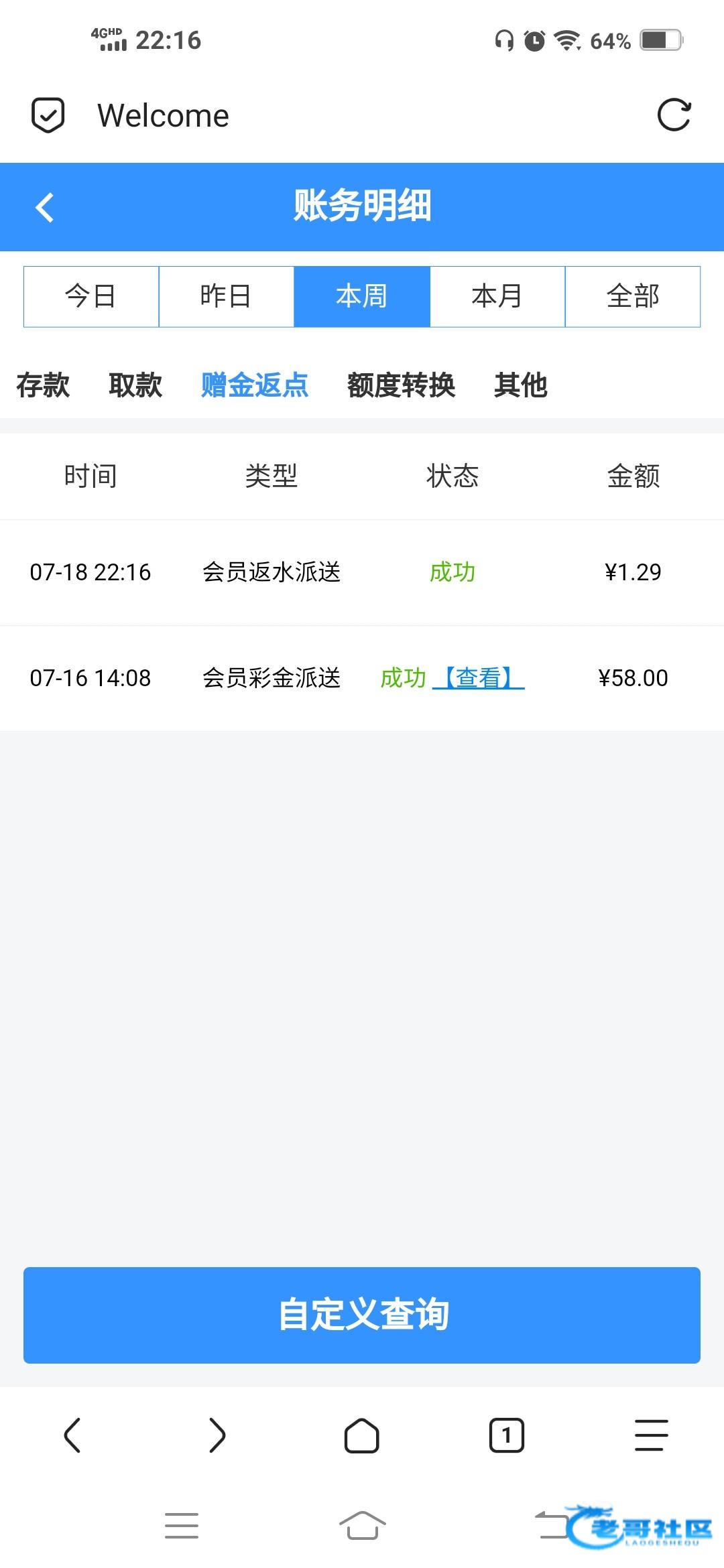
Task: Select the 赠金返点 category
Action: (255, 385)
